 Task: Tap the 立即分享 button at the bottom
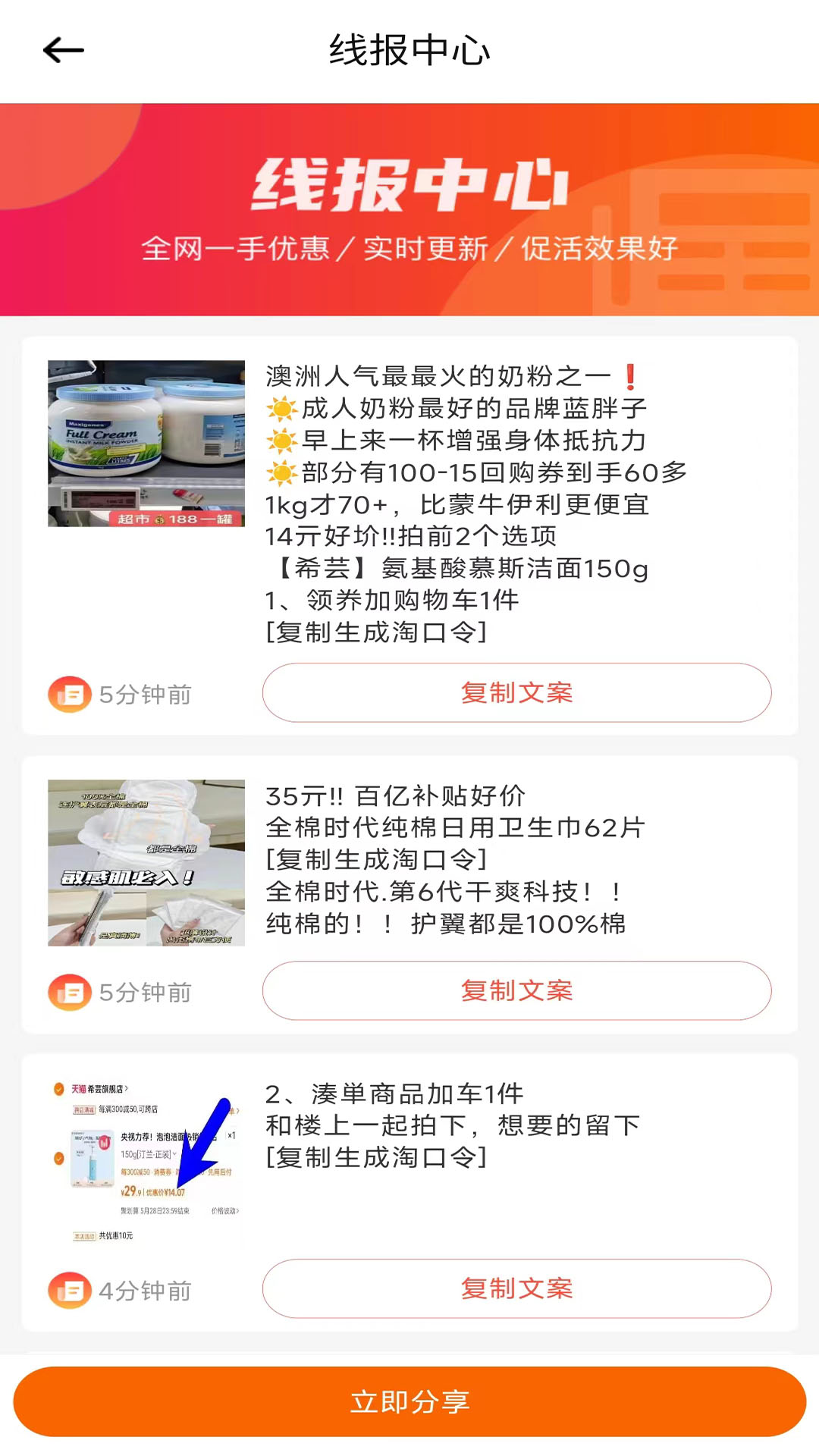409,1401
